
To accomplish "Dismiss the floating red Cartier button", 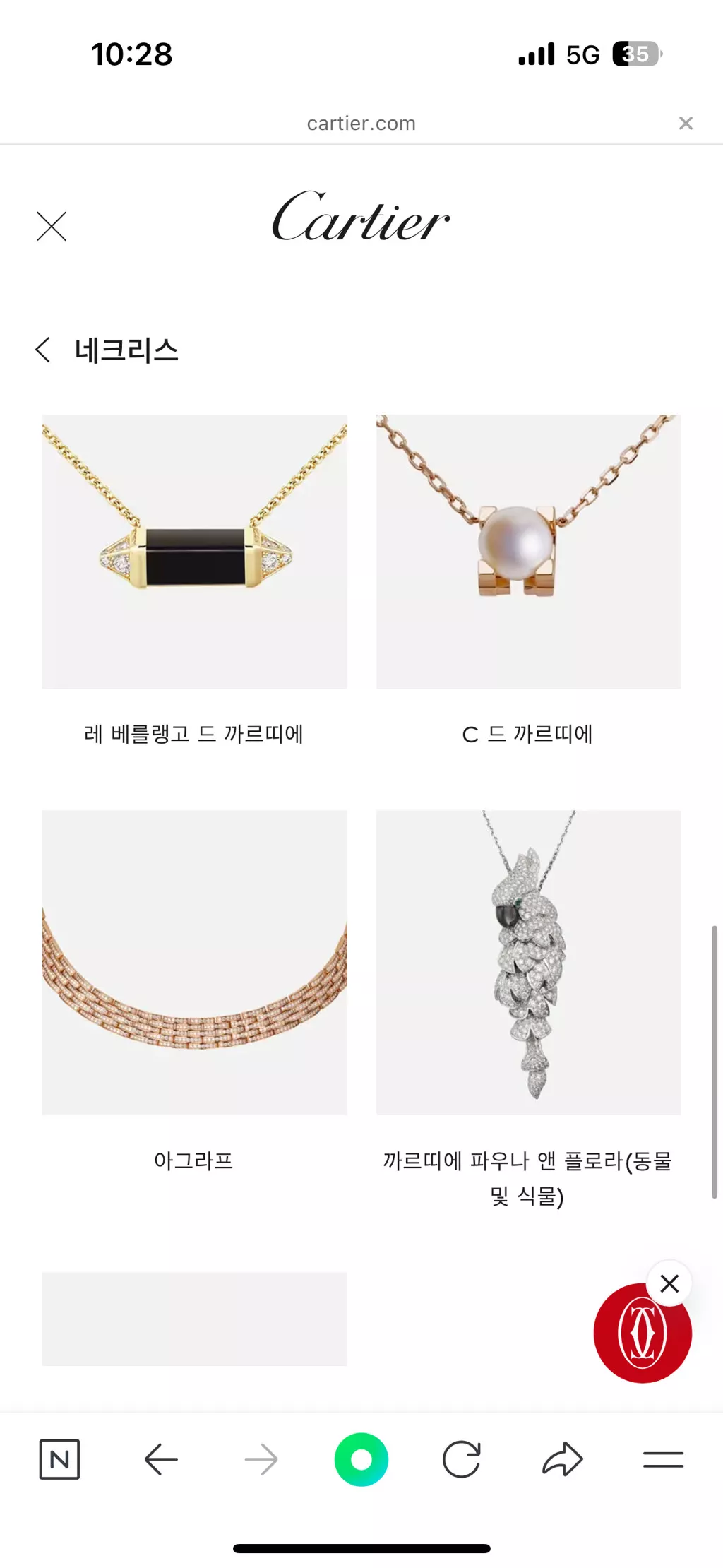I will click(669, 1283).
